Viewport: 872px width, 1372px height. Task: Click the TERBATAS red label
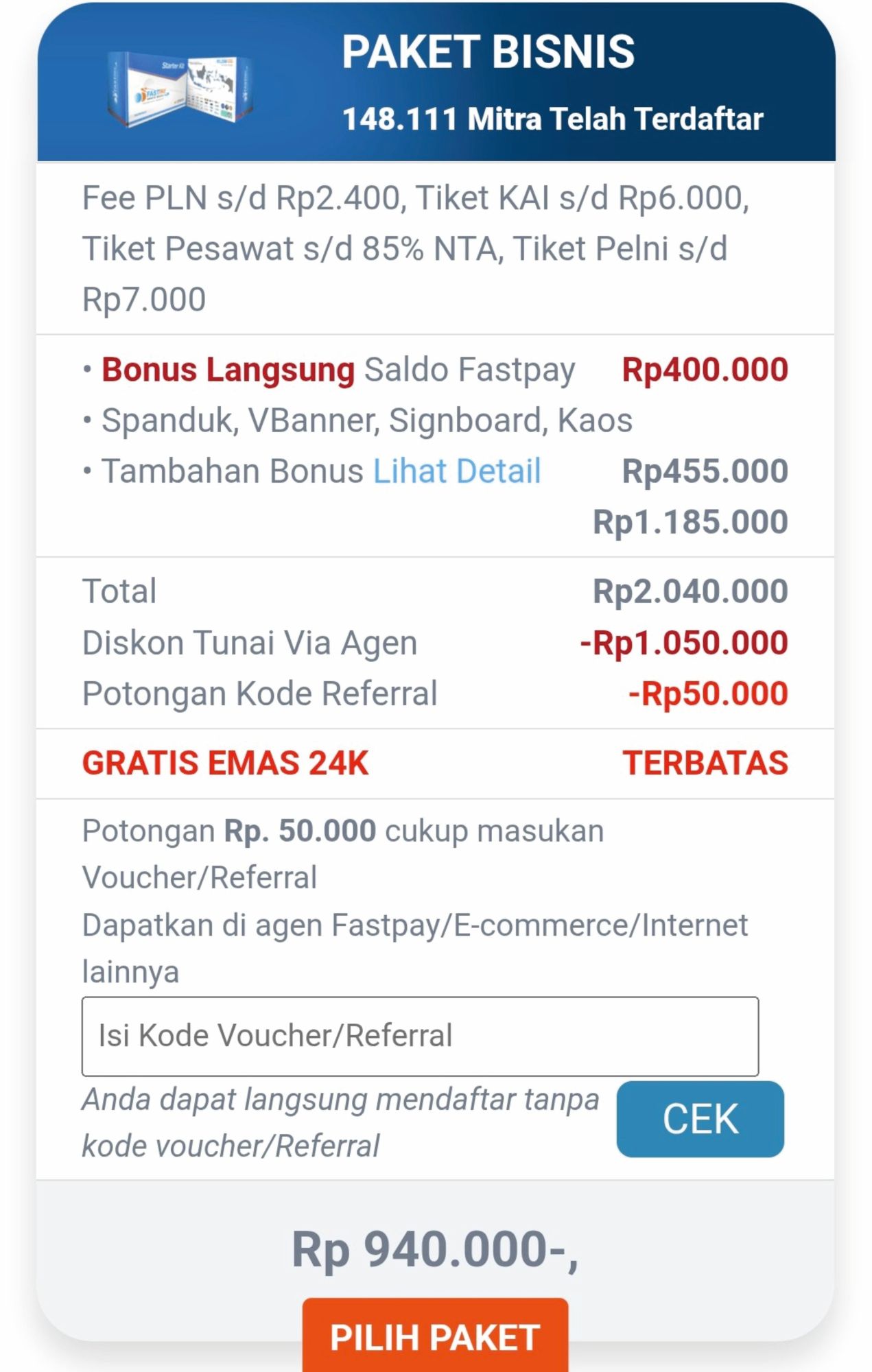(x=707, y=763)
